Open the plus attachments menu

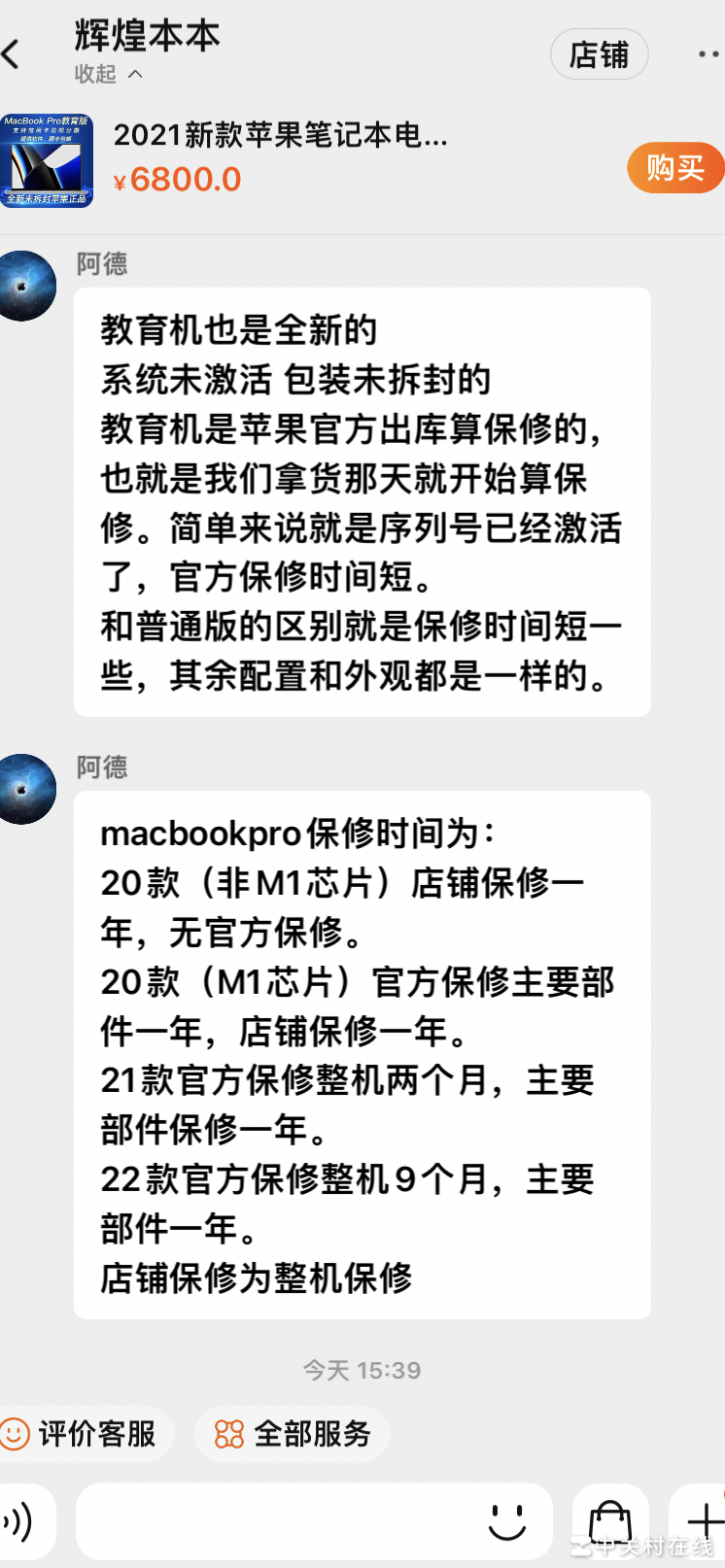704,1521
